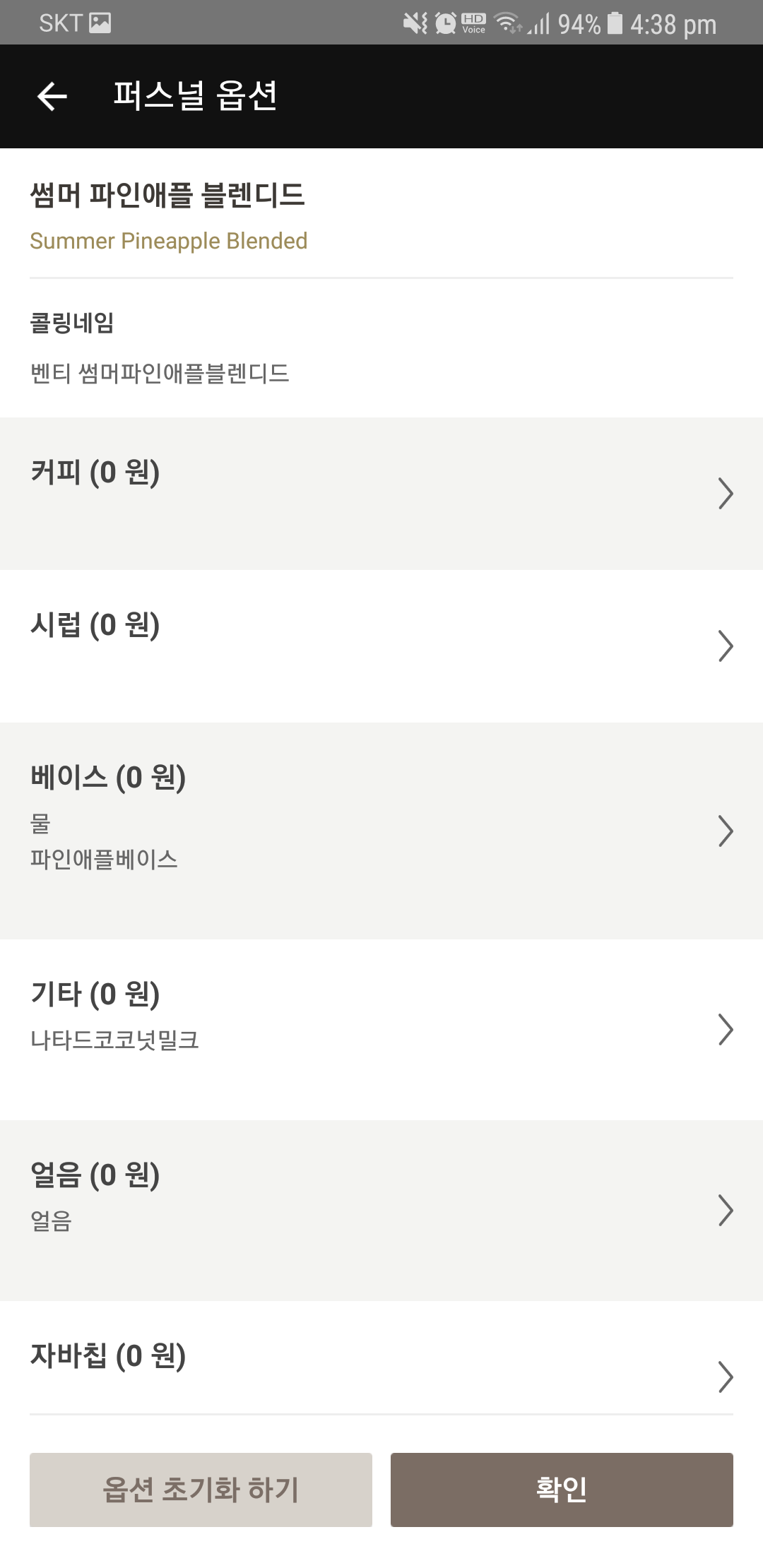This screenshot has width=763, height=1568.
Task: Confirm options with 확인 button
Action: point(562,1490)
